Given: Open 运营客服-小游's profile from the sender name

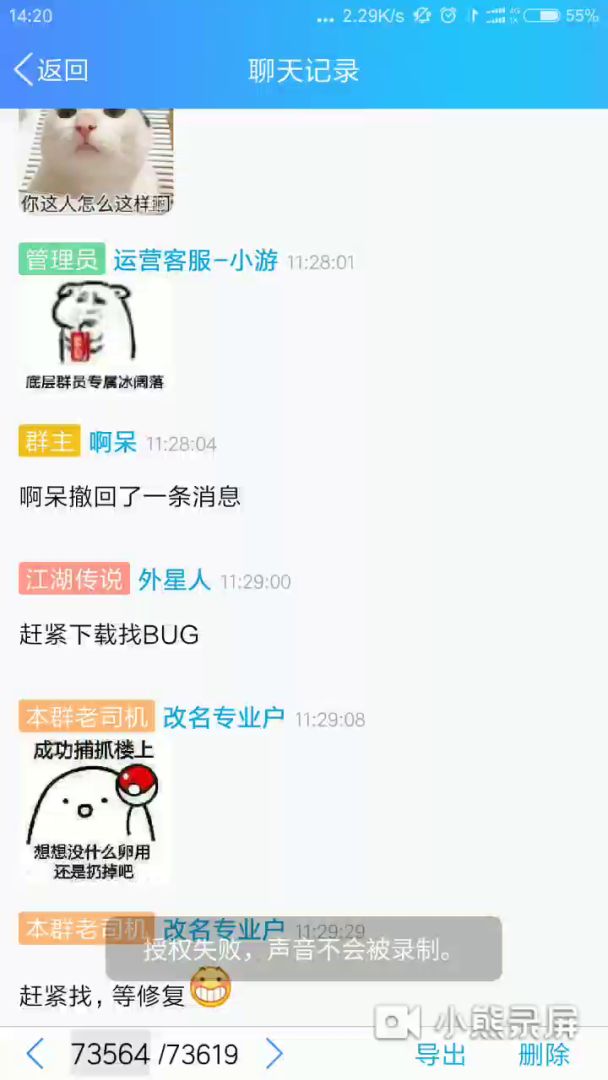Looking at the screenshot, I should point(195,261).
